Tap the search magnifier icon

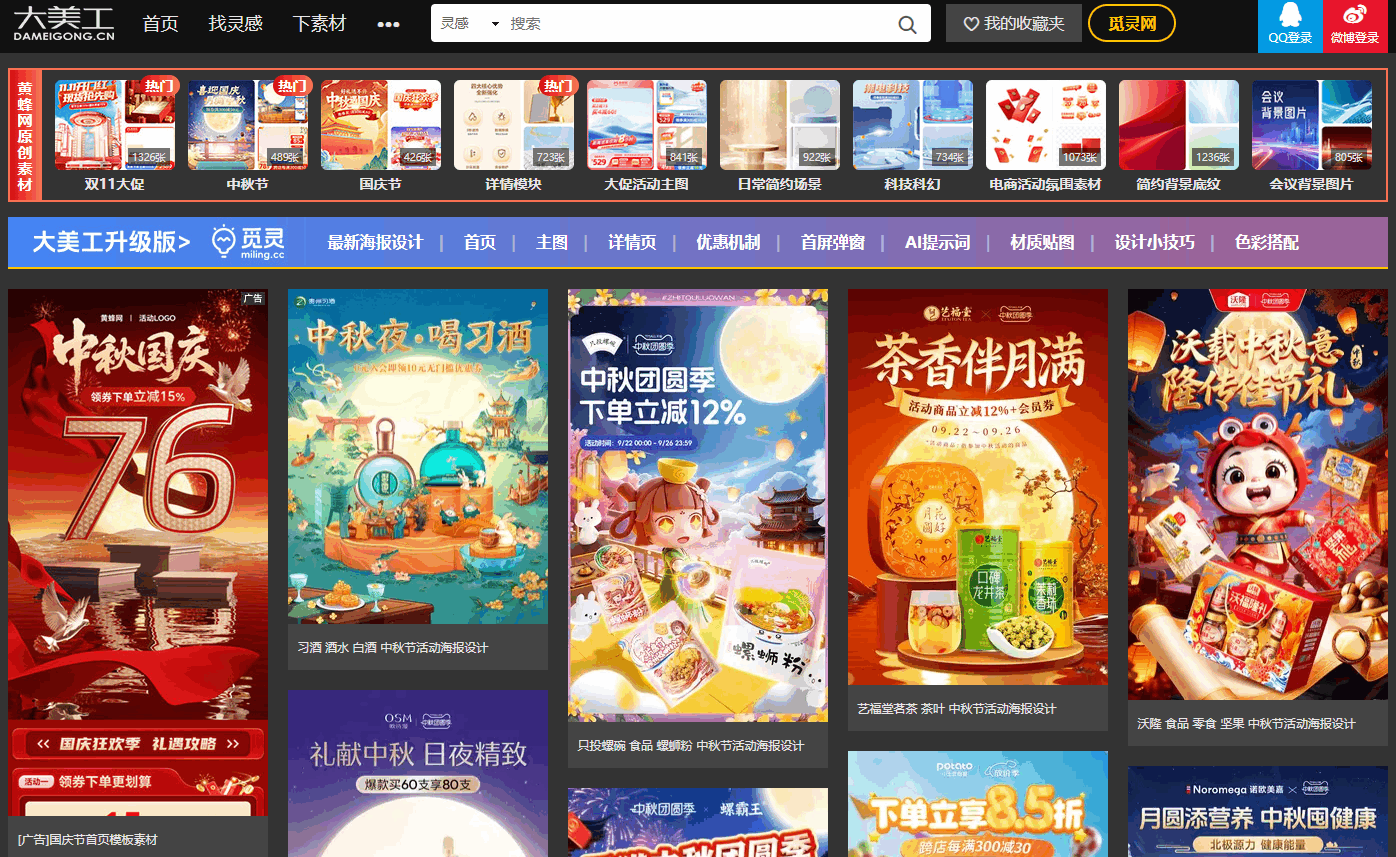click(x=907, y=24)
